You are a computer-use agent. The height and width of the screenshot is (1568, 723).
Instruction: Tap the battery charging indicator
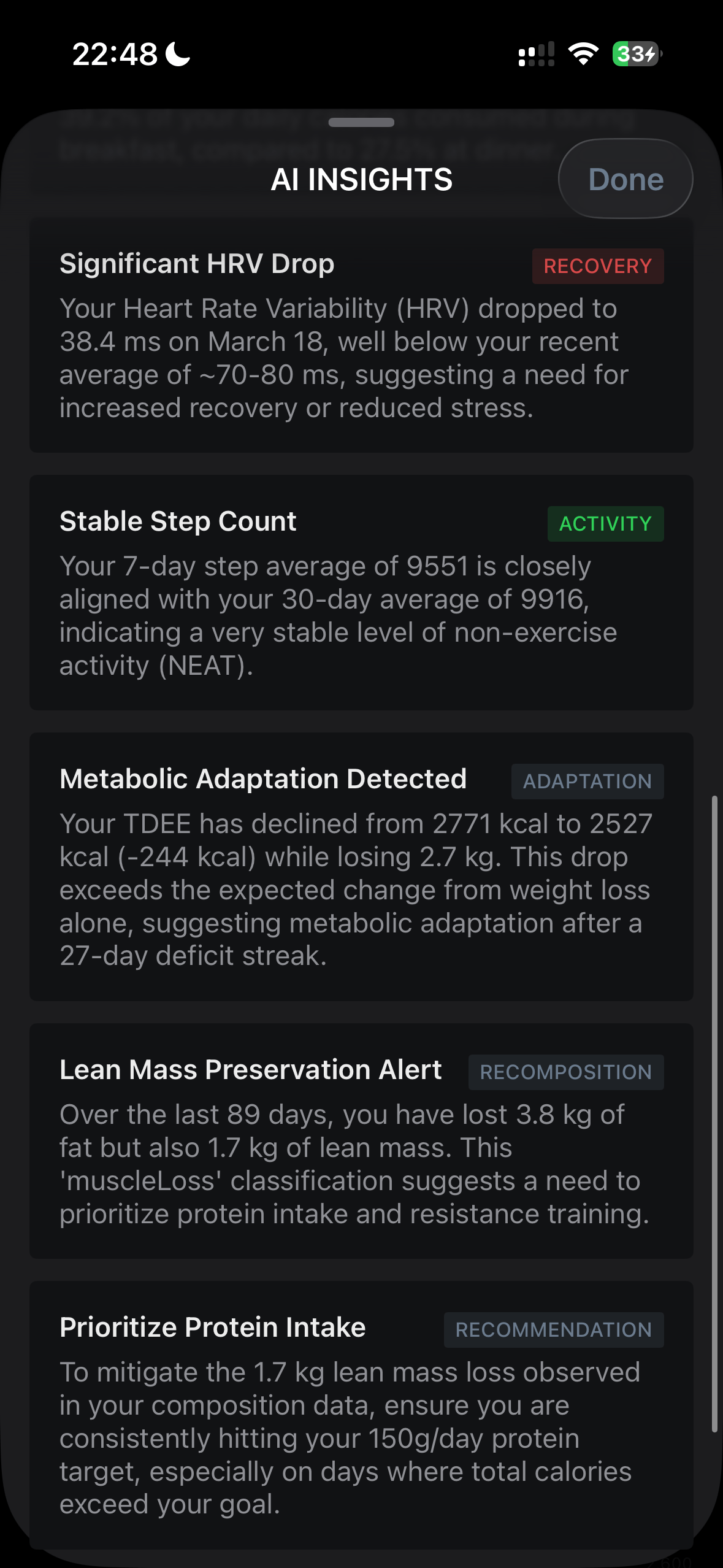(633, 54)
